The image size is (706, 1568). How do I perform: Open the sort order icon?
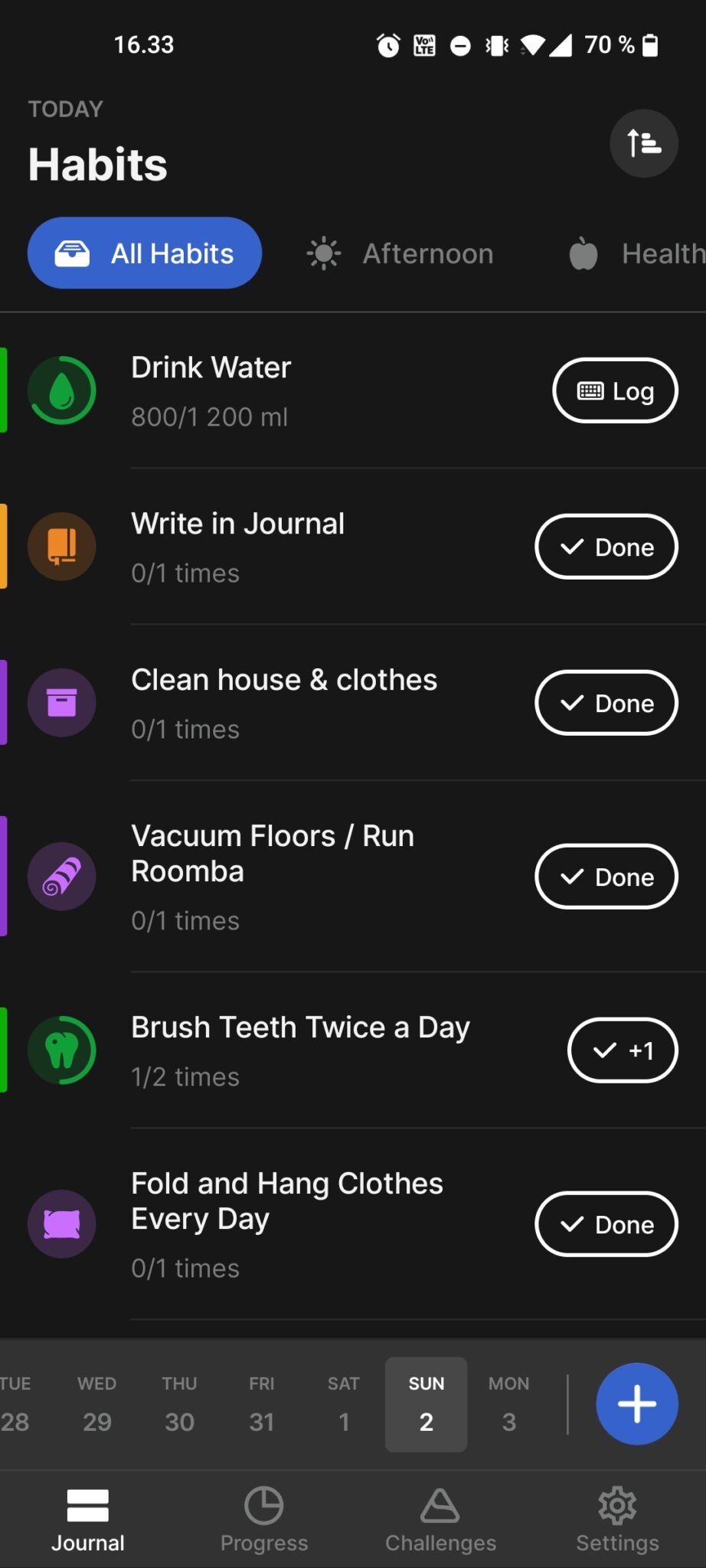tap(643, 143)
